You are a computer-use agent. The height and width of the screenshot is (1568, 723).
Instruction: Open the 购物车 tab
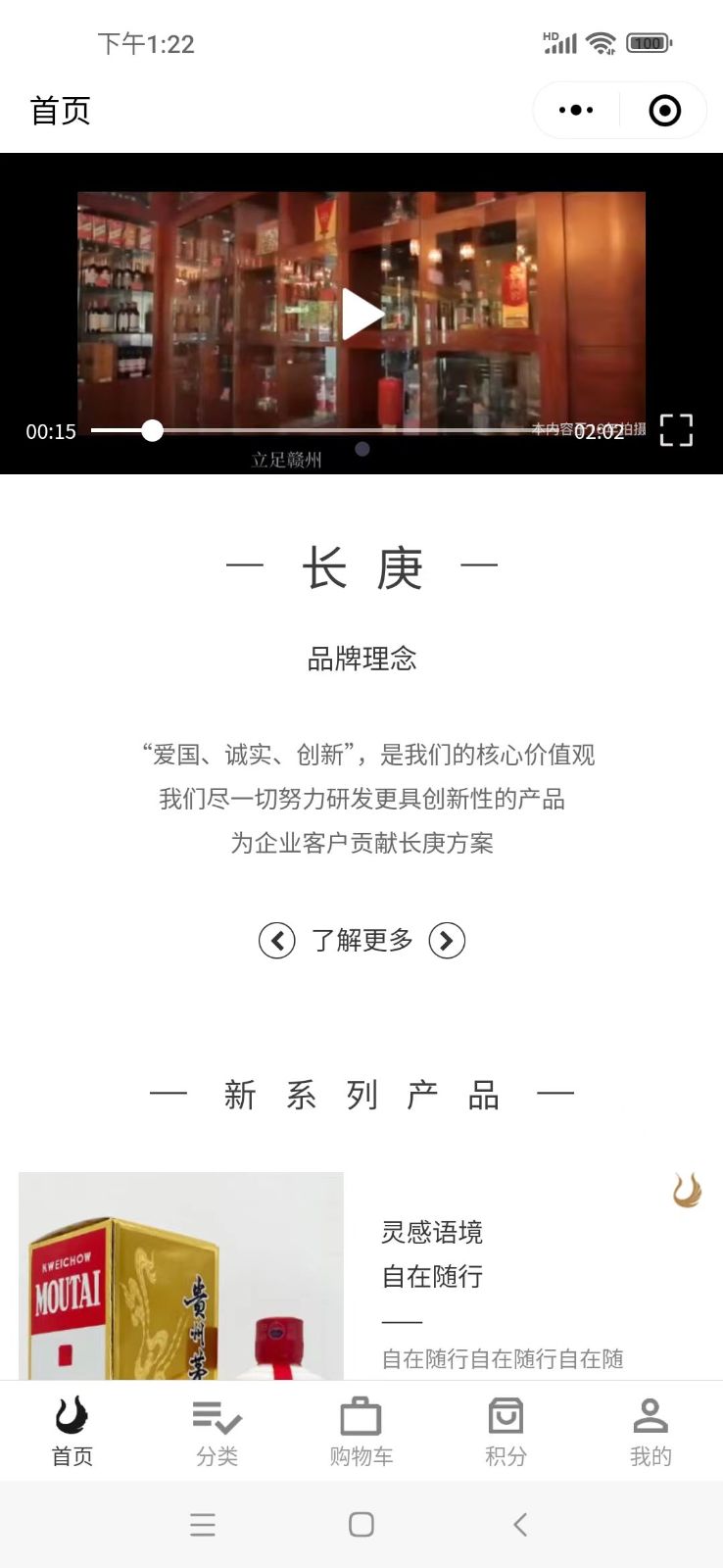click(361, 1432)
